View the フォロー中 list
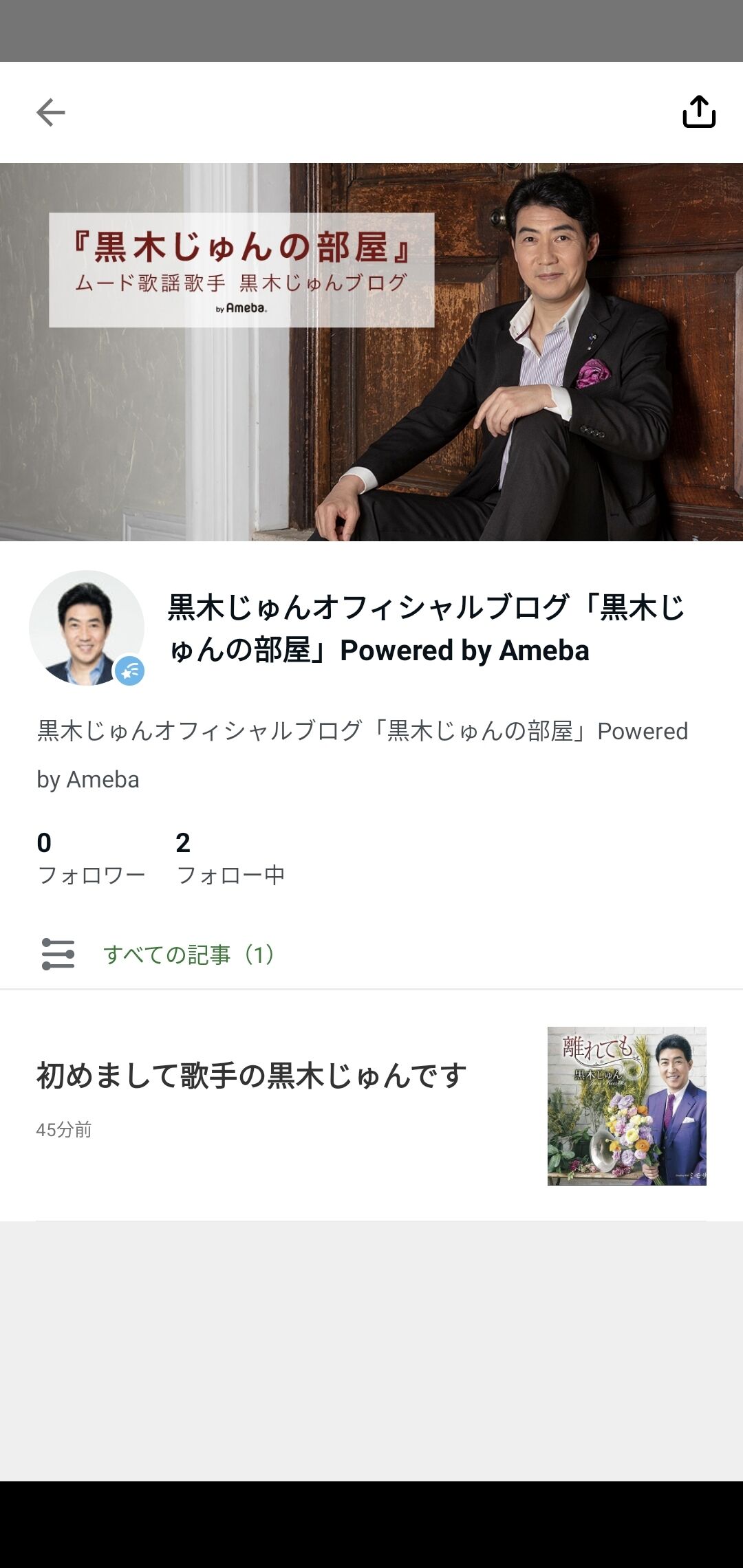 [230, 858]
